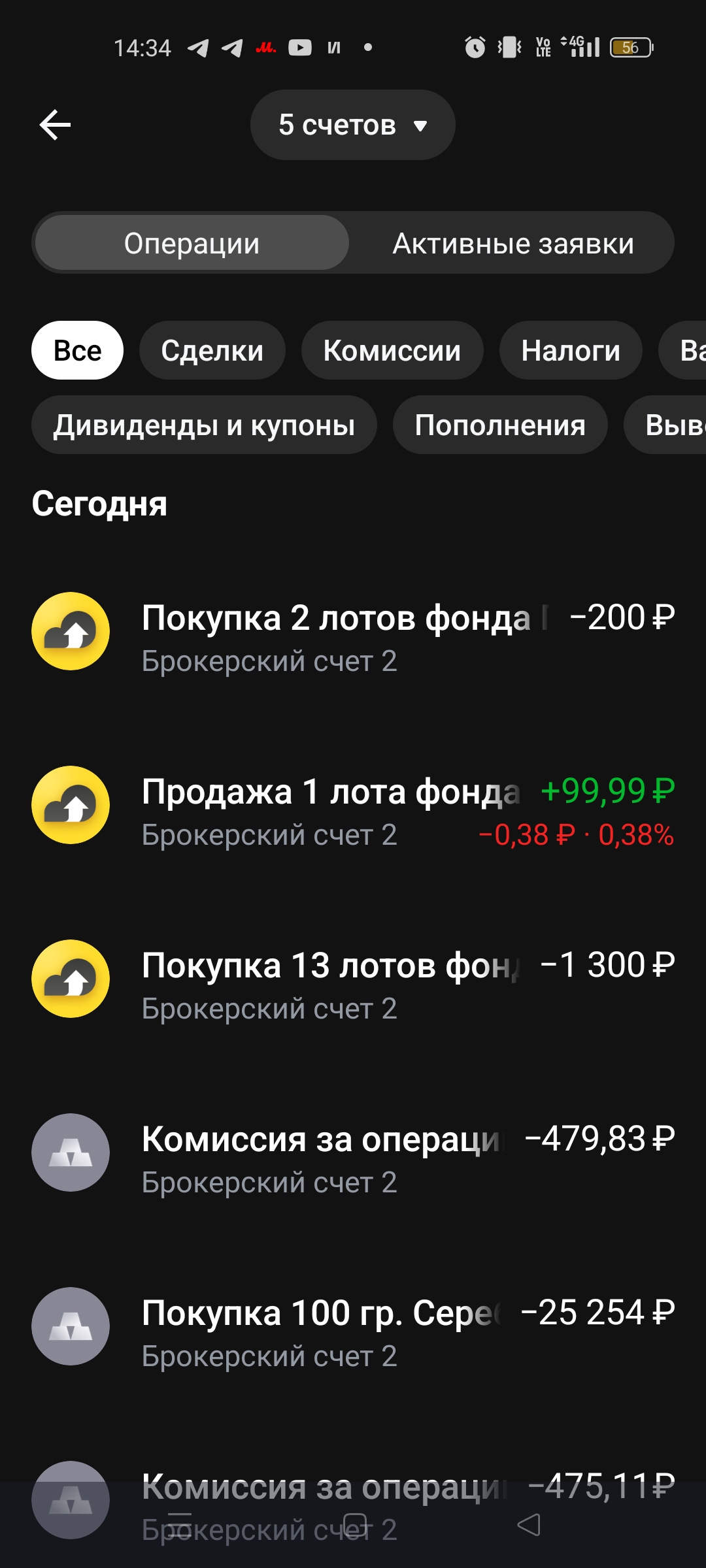Viewport: 706px width, 1568px height.
Task: Filter operations by Комиссии
Action: click(392, 351)
